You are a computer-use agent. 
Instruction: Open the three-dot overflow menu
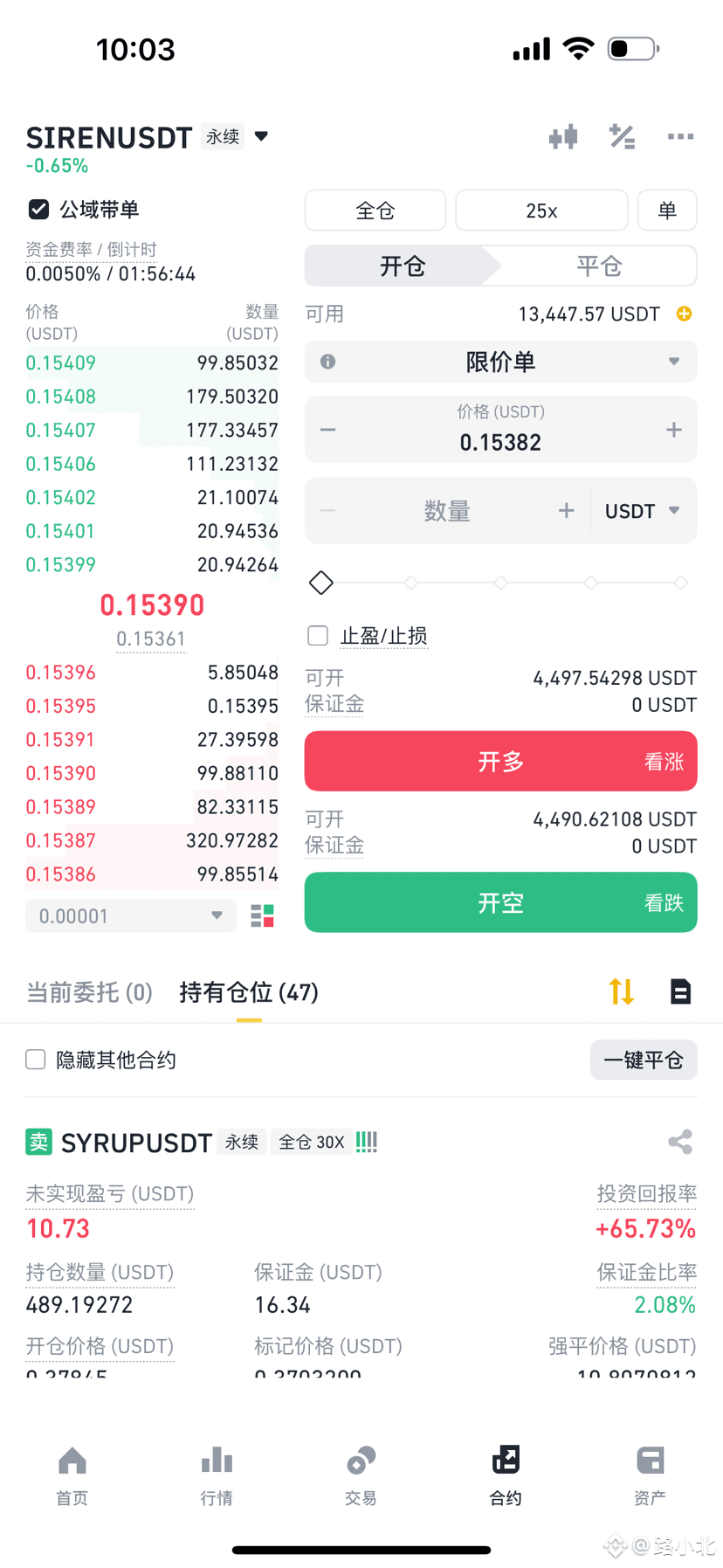pos(680,137)
